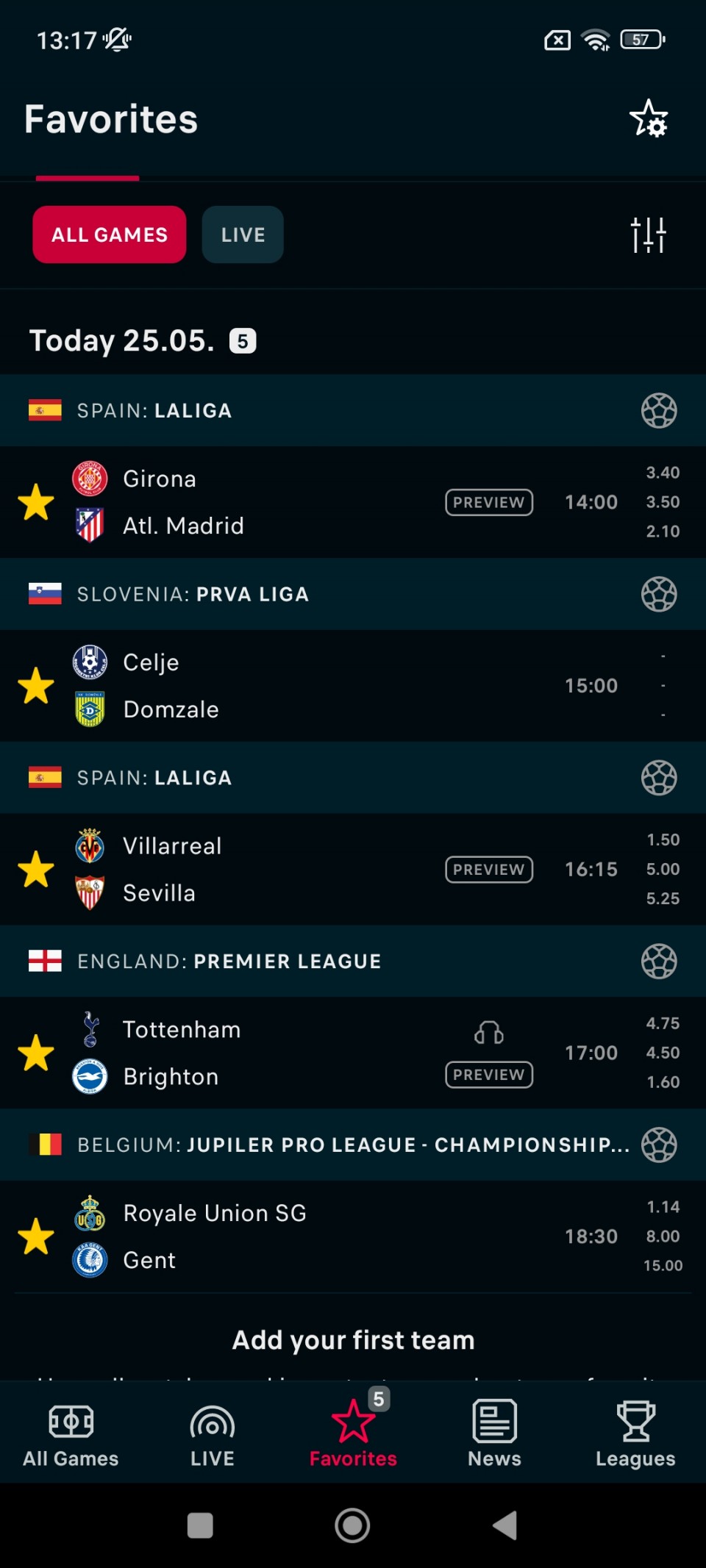706x1568 pixels.
Task: Open the Girona vs Atl. Madrid match
Action: click(x=353, y=502)
